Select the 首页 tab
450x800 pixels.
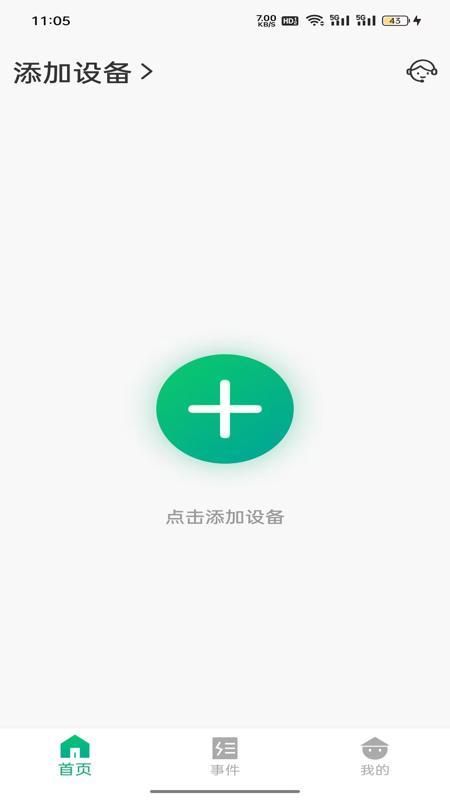tap(75, 756)
